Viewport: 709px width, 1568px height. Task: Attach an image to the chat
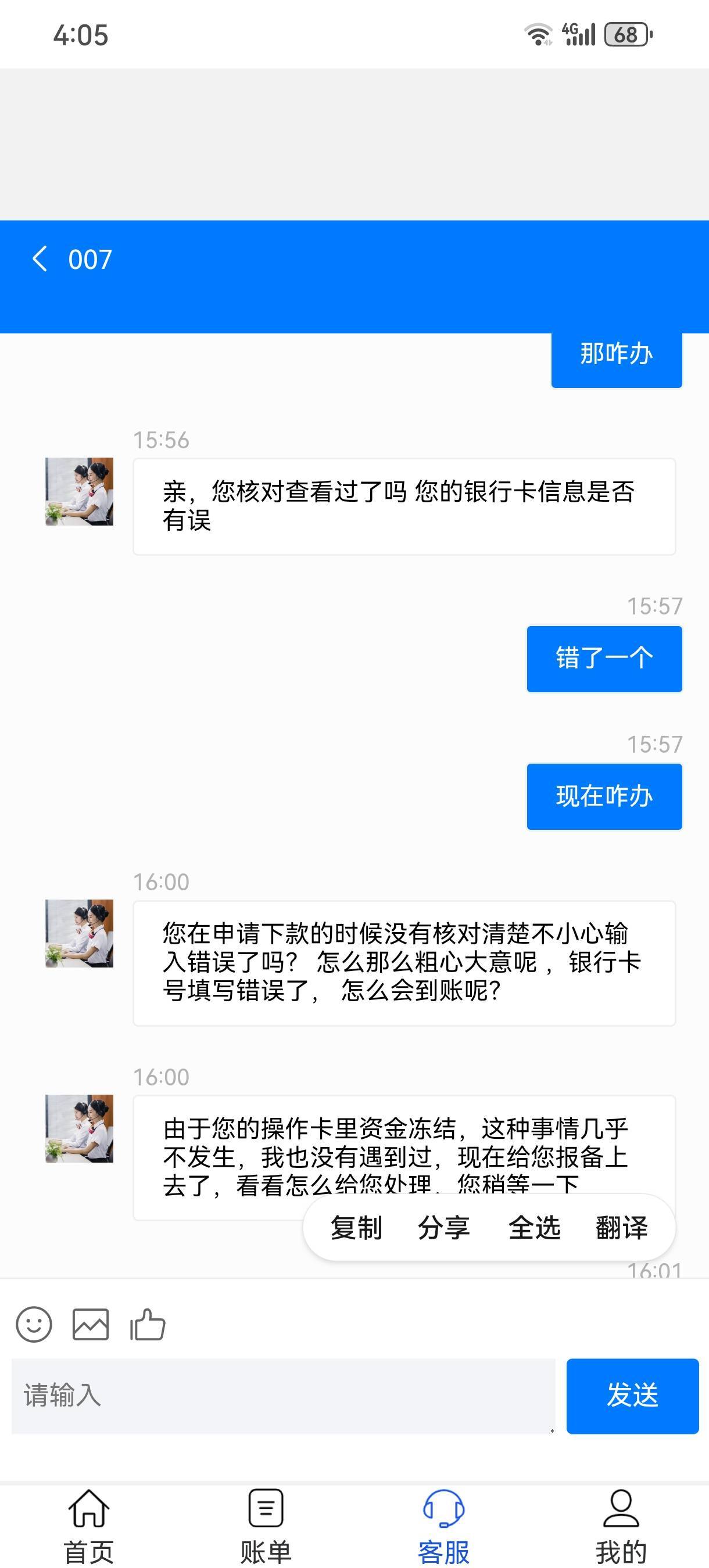pos(91,1324)
